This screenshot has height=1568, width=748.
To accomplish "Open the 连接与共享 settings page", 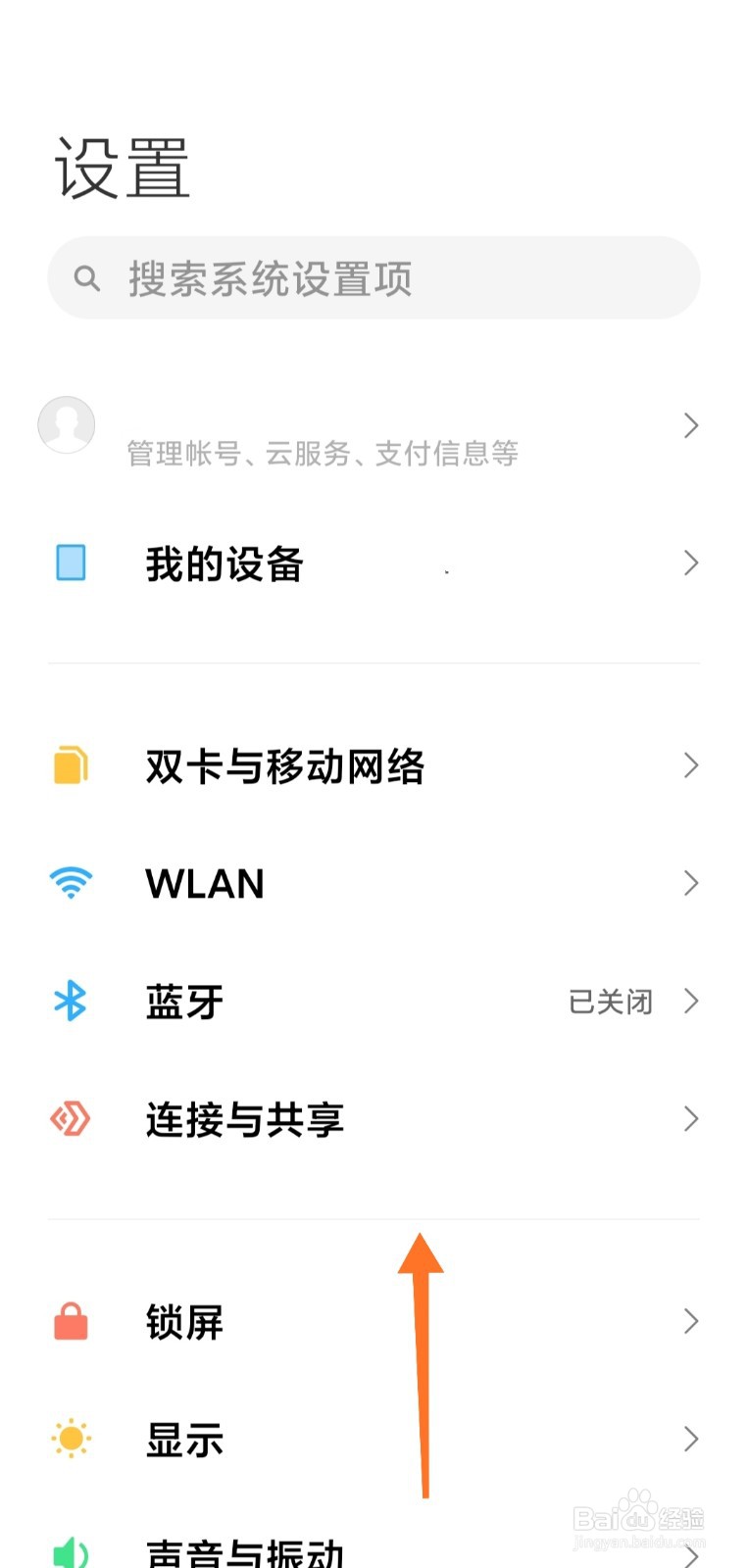I will click(x=373, y=1118).
